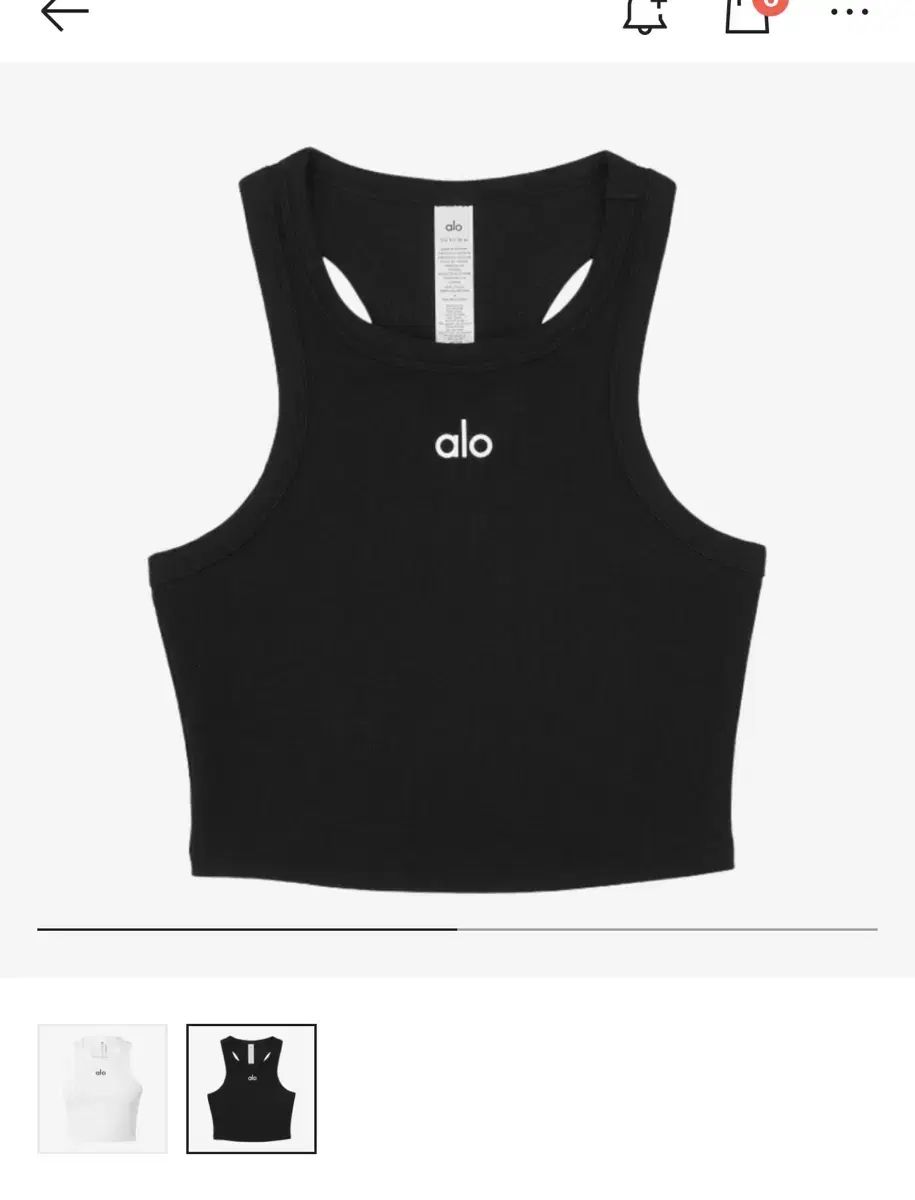This screenshot has height=1200, width=915.
Task: Open the shopping bag cart
Action: tap(749, 14)
